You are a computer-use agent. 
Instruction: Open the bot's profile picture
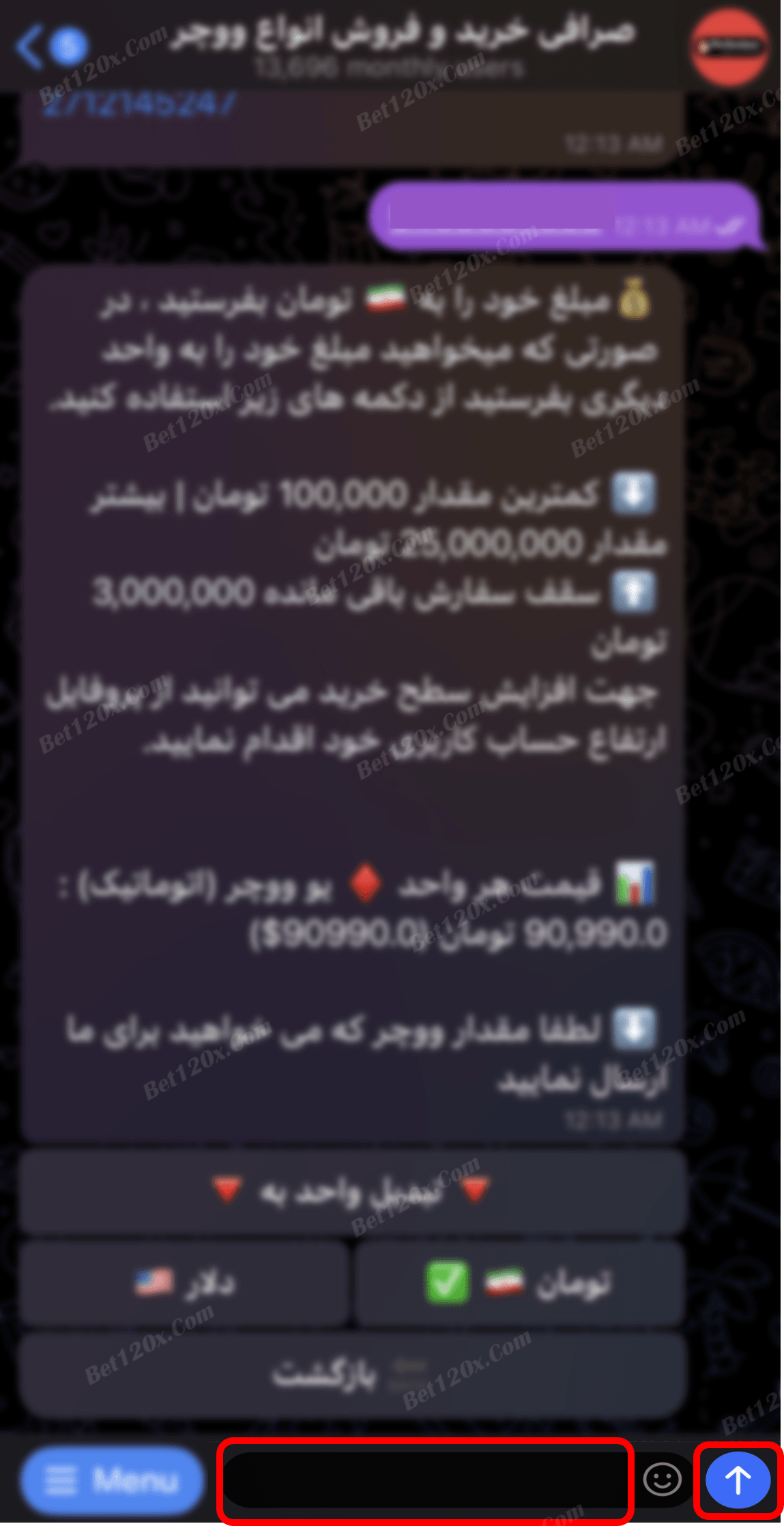(729, 46)
